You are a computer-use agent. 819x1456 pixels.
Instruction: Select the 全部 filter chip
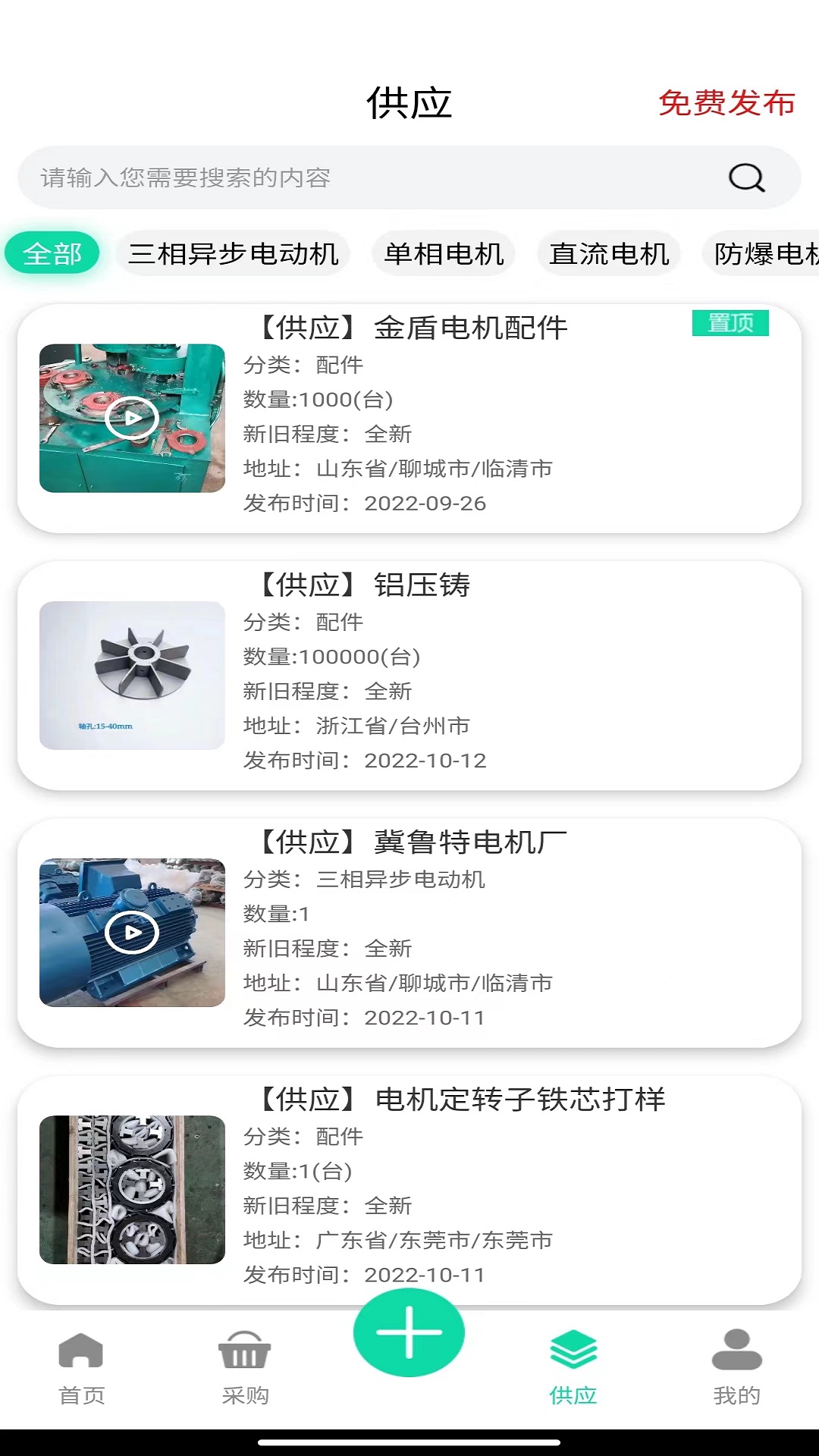click(51, 253)
